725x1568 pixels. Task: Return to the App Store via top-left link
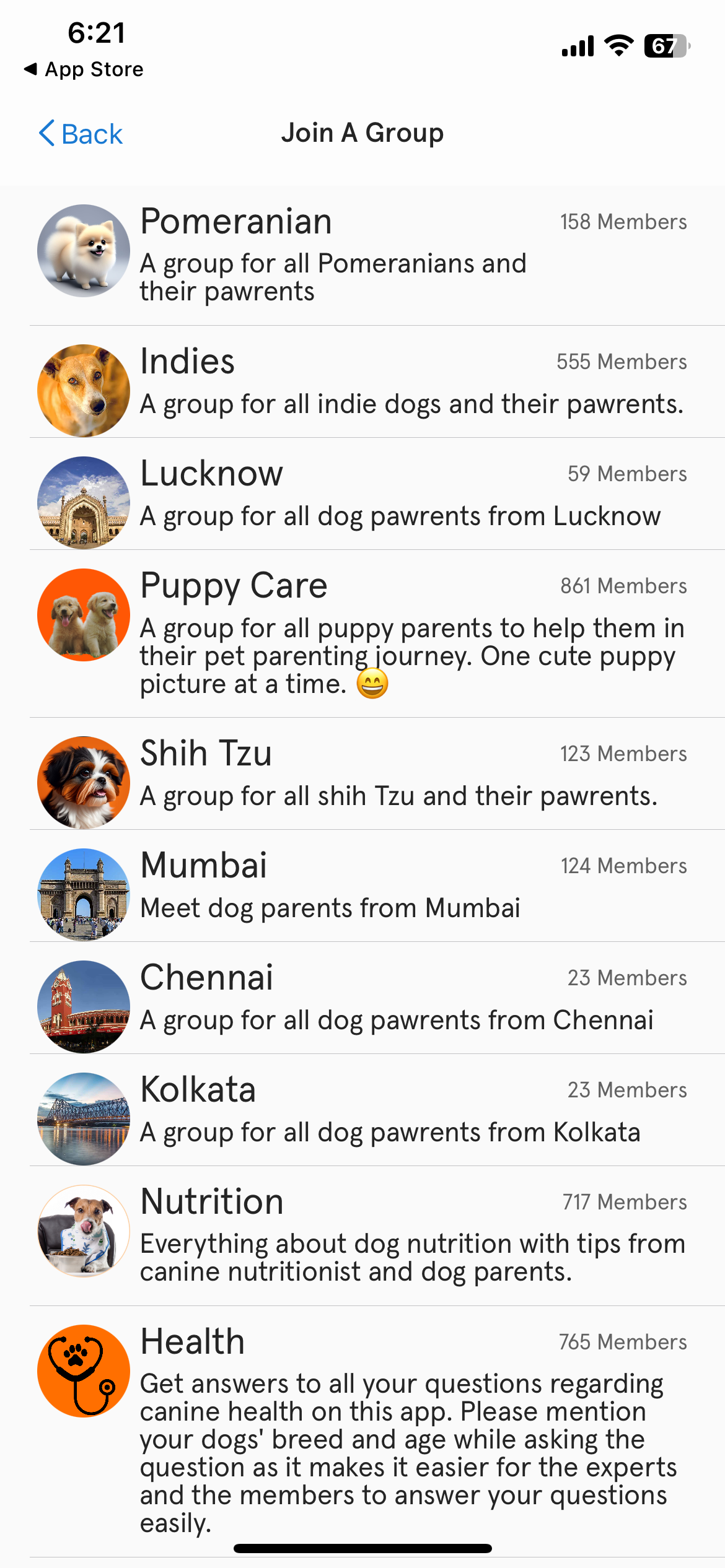click(x=83, y=69)
